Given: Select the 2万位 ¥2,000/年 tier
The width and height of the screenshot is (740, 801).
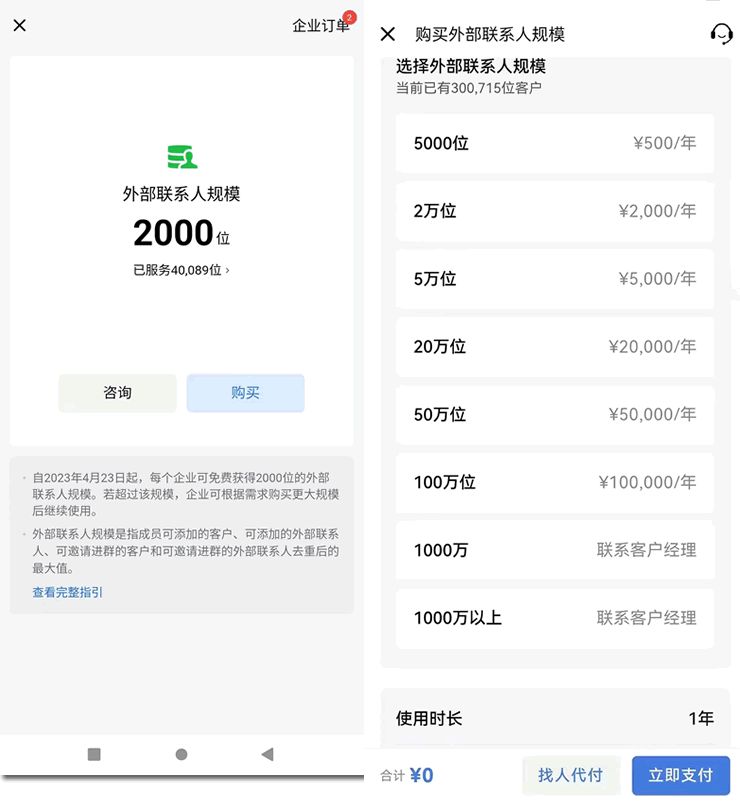Looking at the screenshot, I should click(x=555, y=211).
